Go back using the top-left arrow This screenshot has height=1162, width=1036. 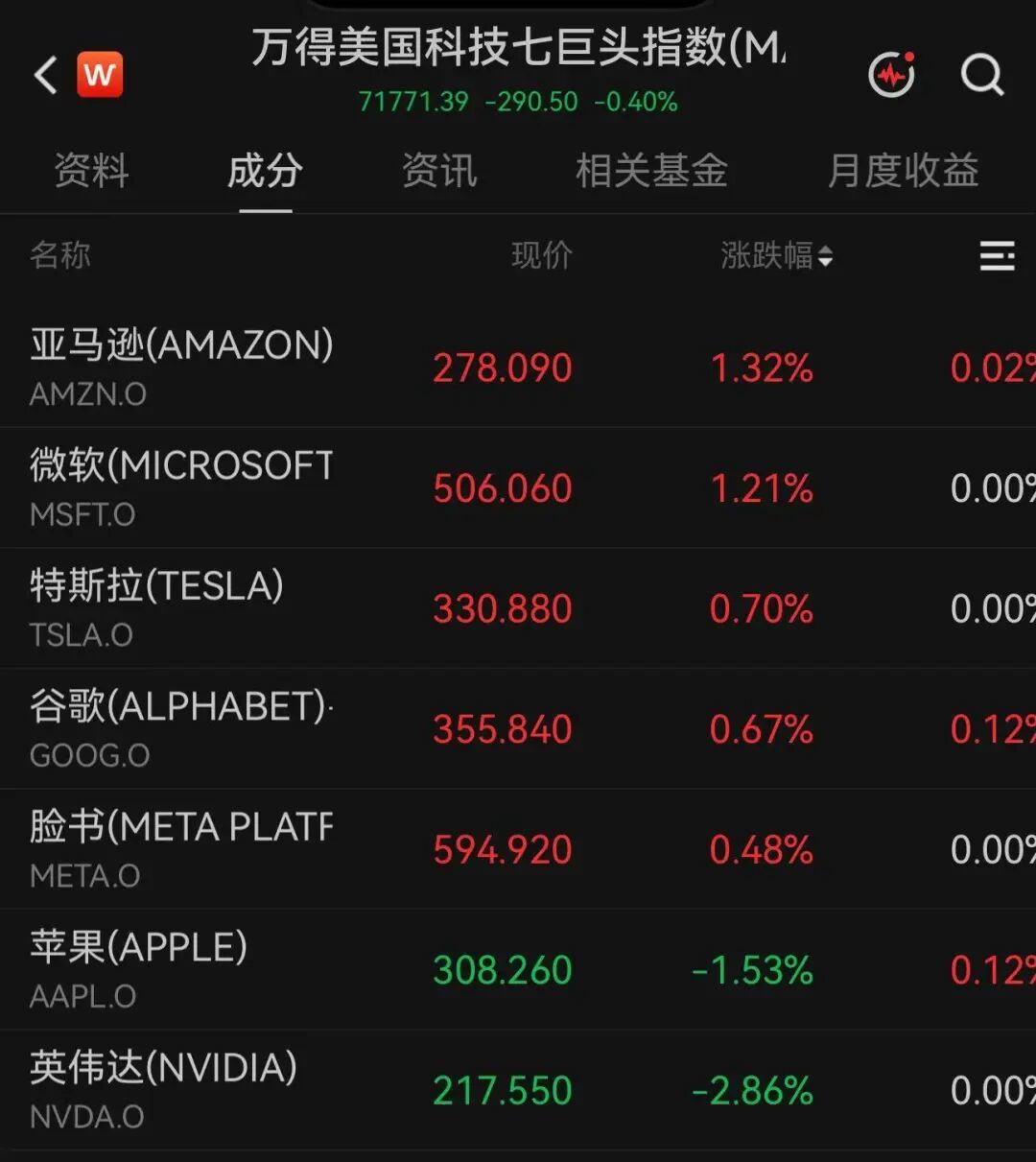[46, 75]
